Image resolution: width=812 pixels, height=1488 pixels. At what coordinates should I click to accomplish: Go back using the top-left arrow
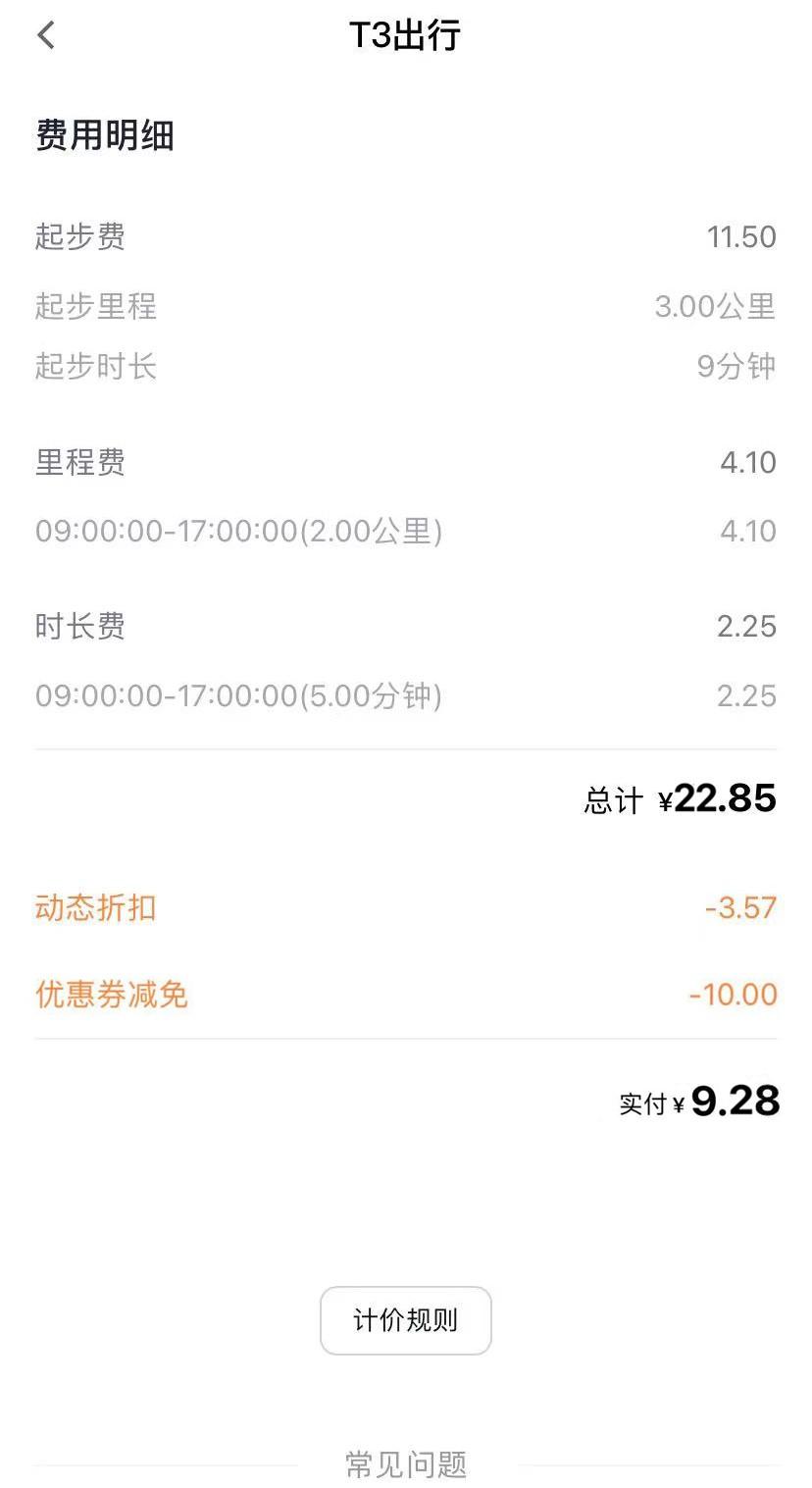point(46,35)
